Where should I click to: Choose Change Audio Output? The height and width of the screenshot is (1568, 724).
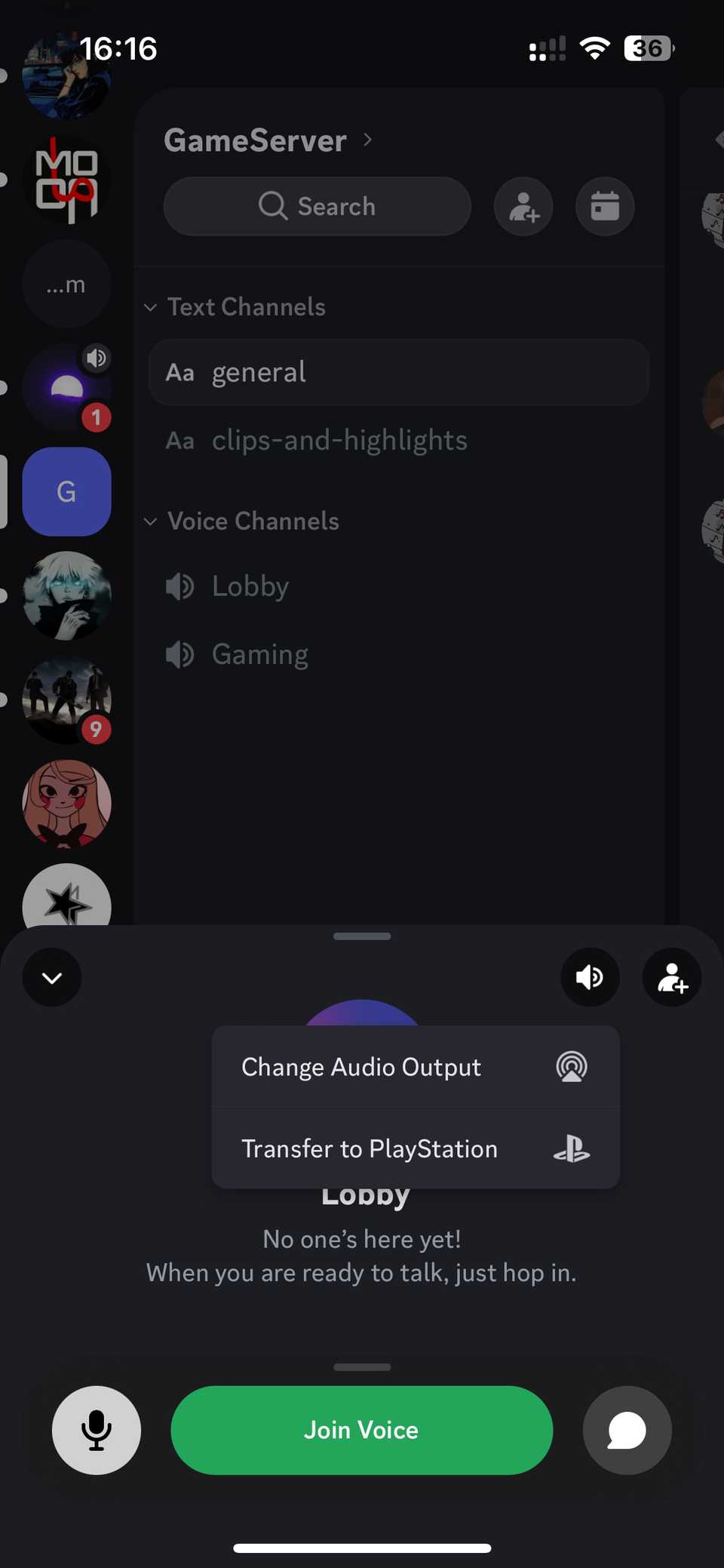pyautogui.click(x=360, y=1066)
